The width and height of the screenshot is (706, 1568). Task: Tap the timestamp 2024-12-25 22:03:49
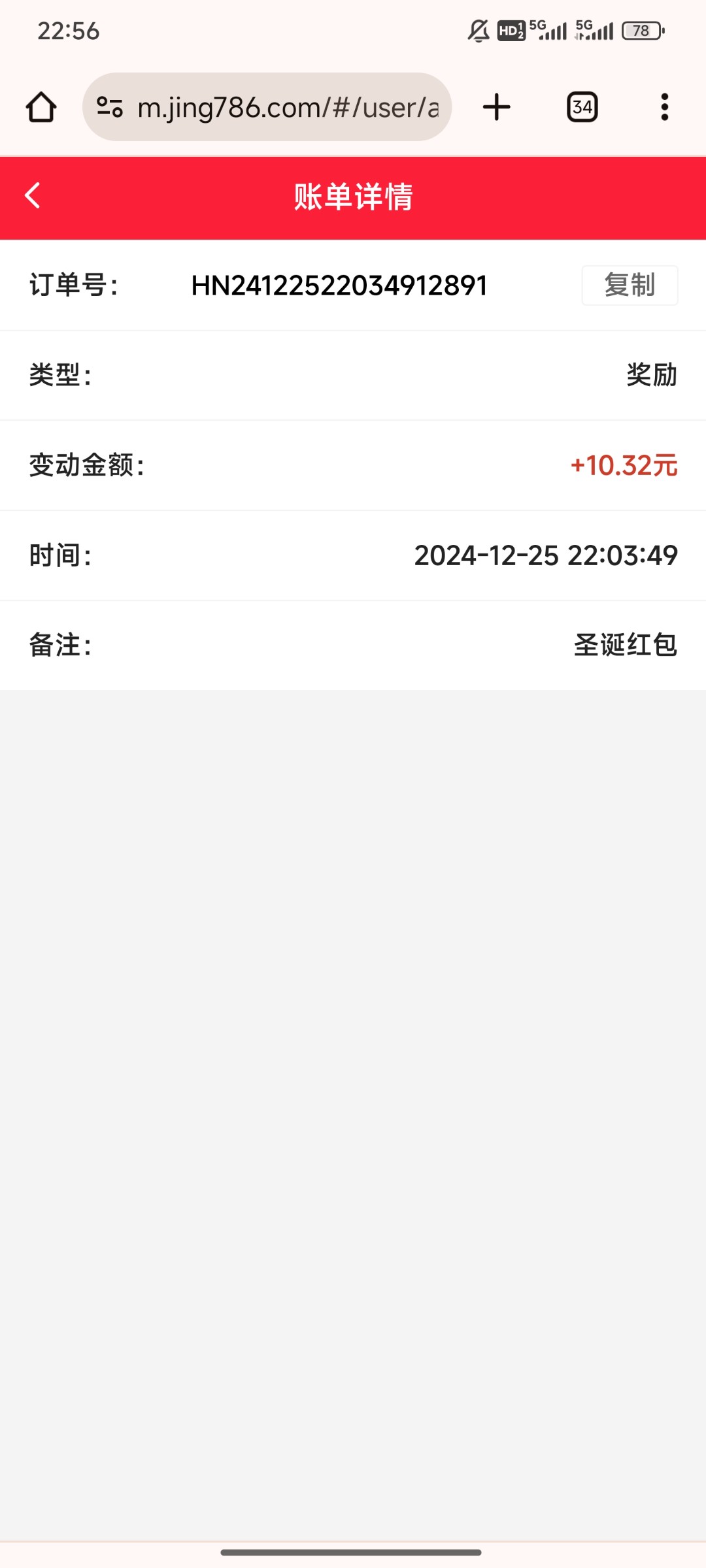tap(546, 555)
